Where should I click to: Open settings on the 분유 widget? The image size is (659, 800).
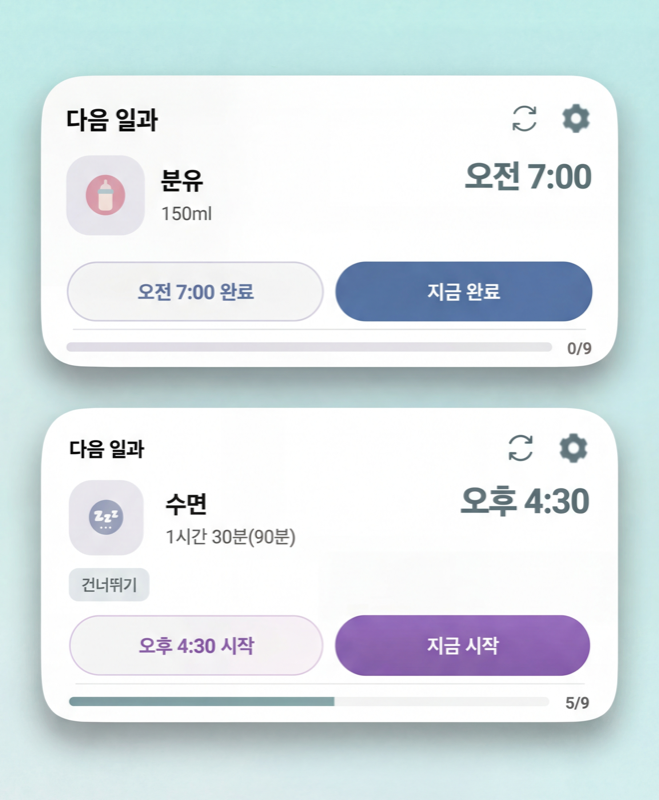tap(576, 119)
